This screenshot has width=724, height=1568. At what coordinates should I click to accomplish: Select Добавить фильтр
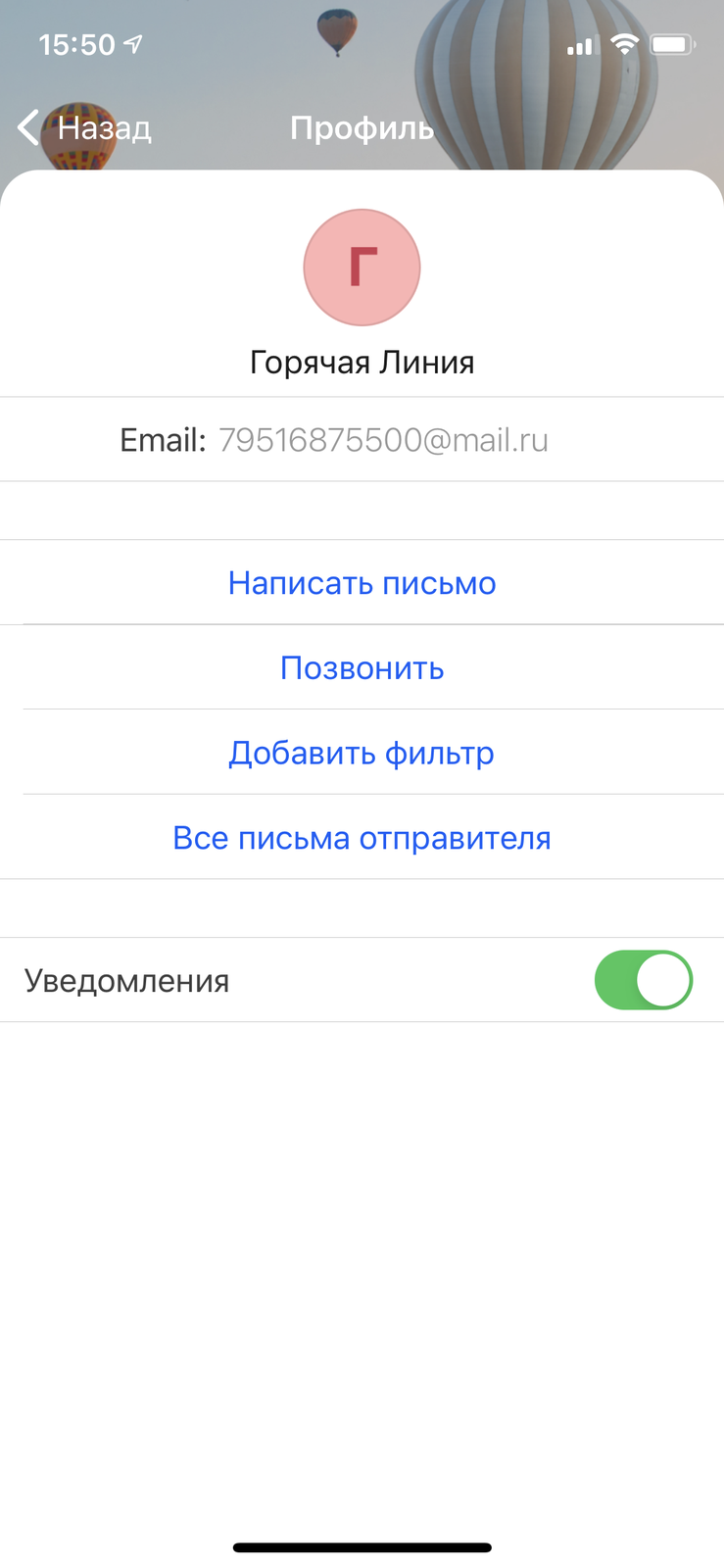[x=362, y=753]
